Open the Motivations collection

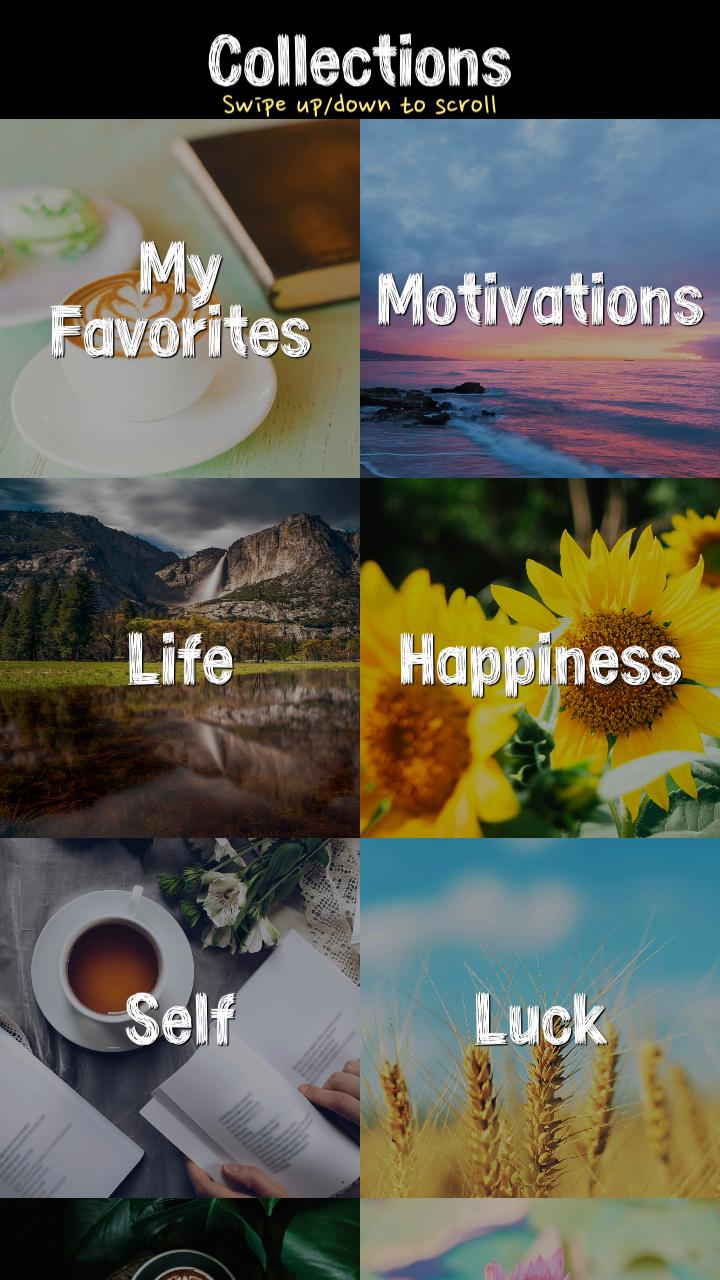540,298
